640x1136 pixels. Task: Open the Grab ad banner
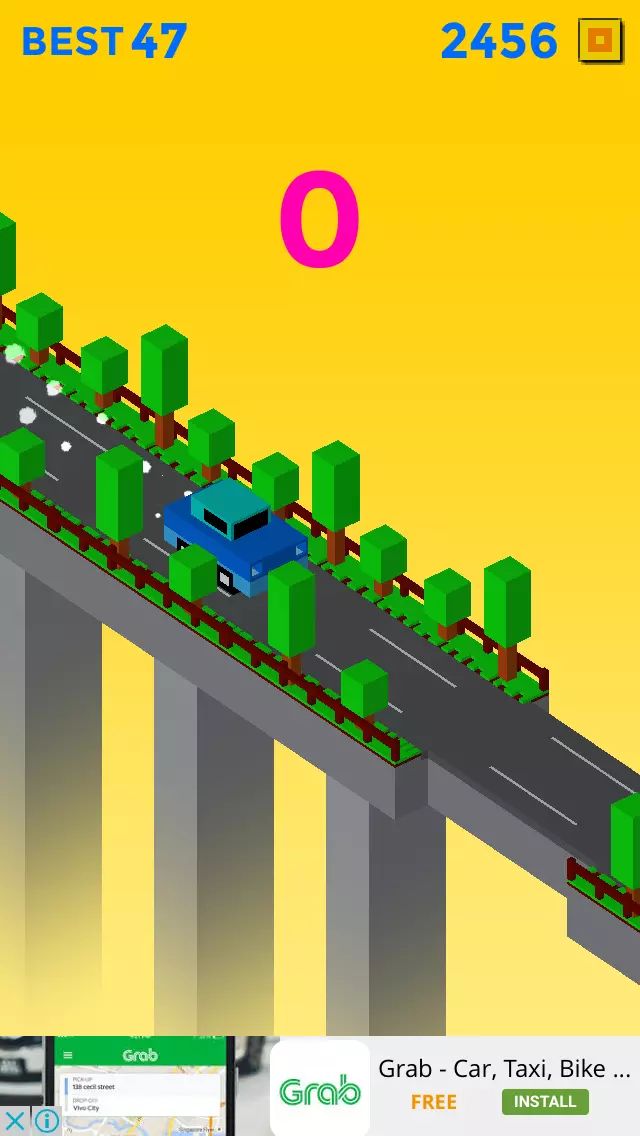pos(320,1086)
